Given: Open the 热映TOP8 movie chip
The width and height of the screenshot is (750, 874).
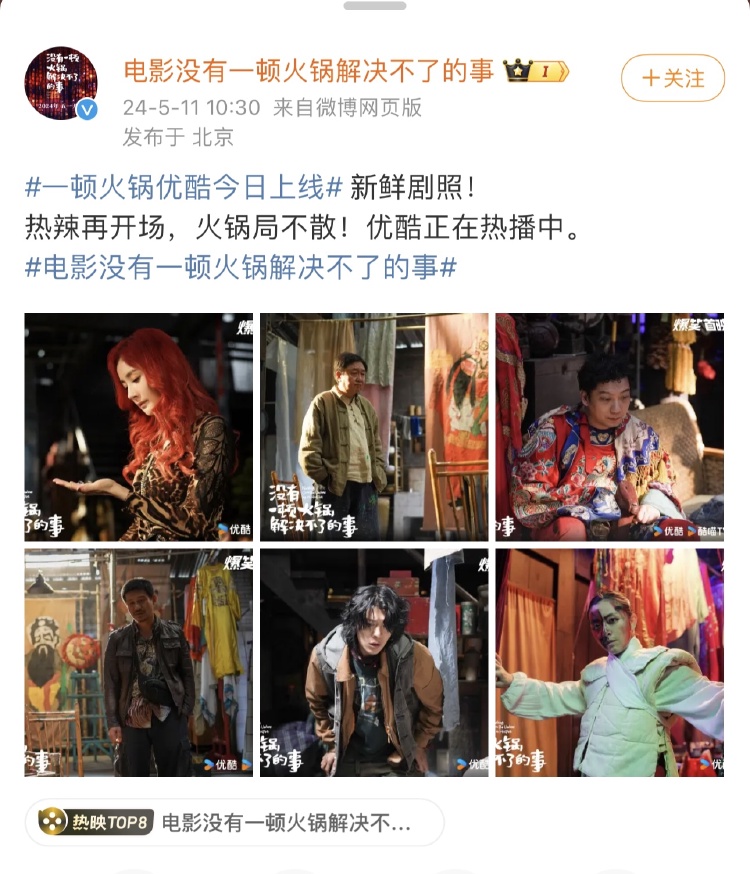Looking at the screenshot, I should coord(234,822).
